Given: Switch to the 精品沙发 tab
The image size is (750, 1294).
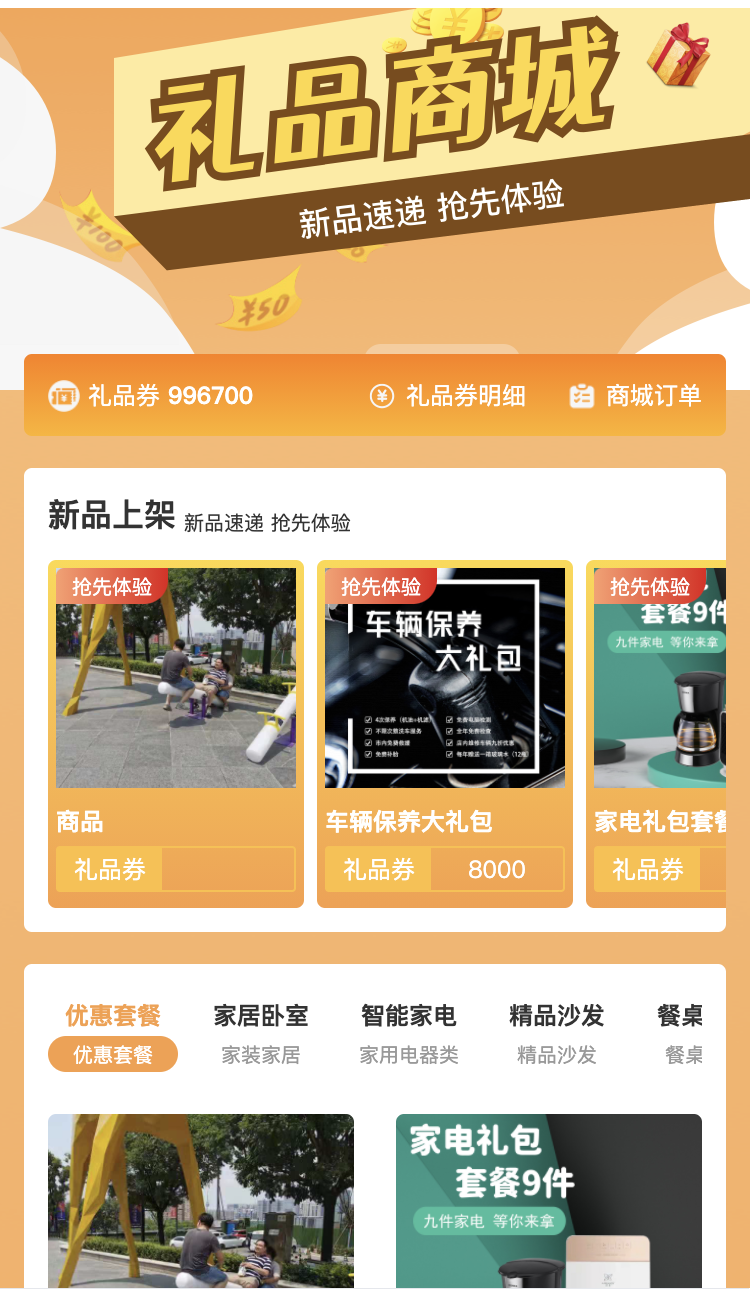Looking at the screenshot, I should 557,1035.
